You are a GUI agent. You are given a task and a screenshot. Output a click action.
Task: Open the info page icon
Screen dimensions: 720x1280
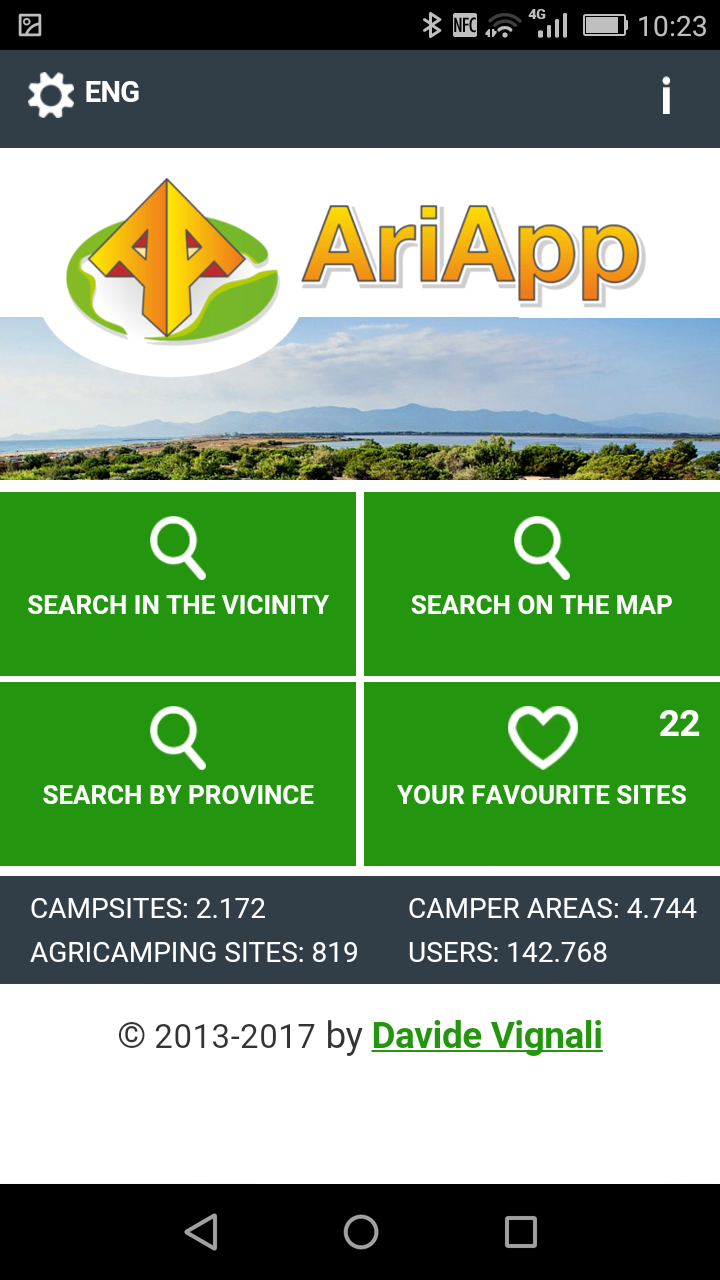pyautogui.click(x=666, y=96)
